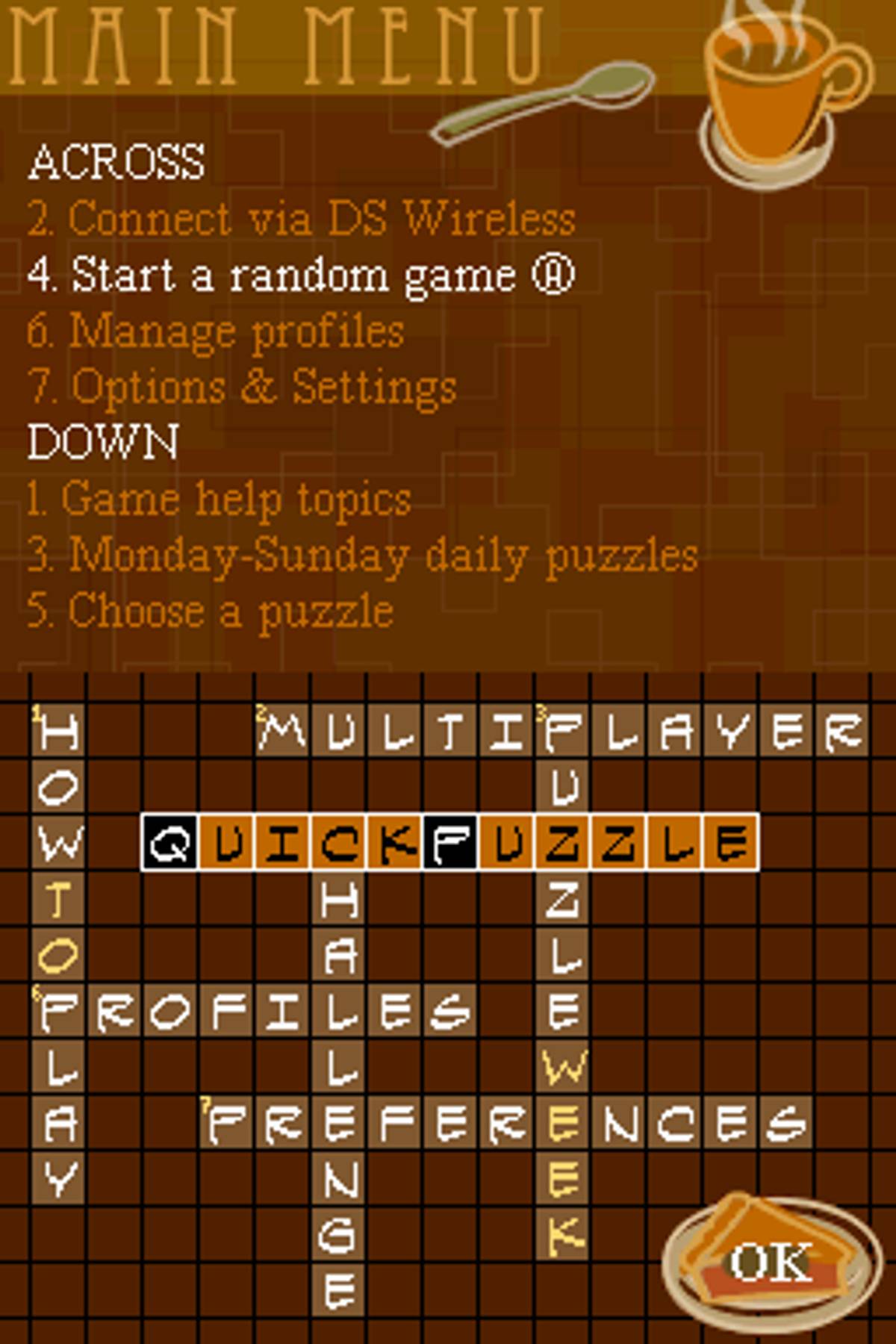
Task: Open '1. Game help topics'
Action: tap(219, 499)
